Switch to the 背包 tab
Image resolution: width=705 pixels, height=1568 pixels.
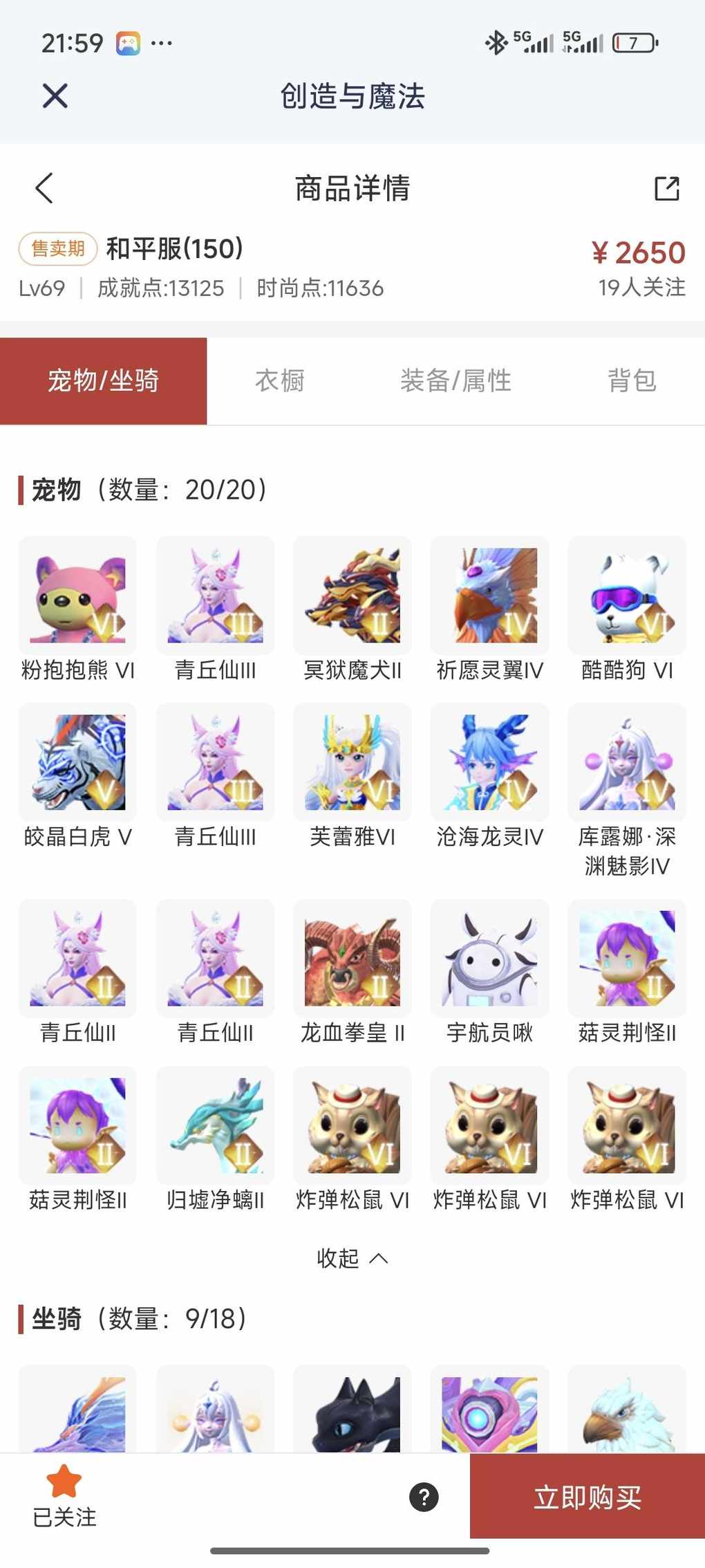pos(632,381)
